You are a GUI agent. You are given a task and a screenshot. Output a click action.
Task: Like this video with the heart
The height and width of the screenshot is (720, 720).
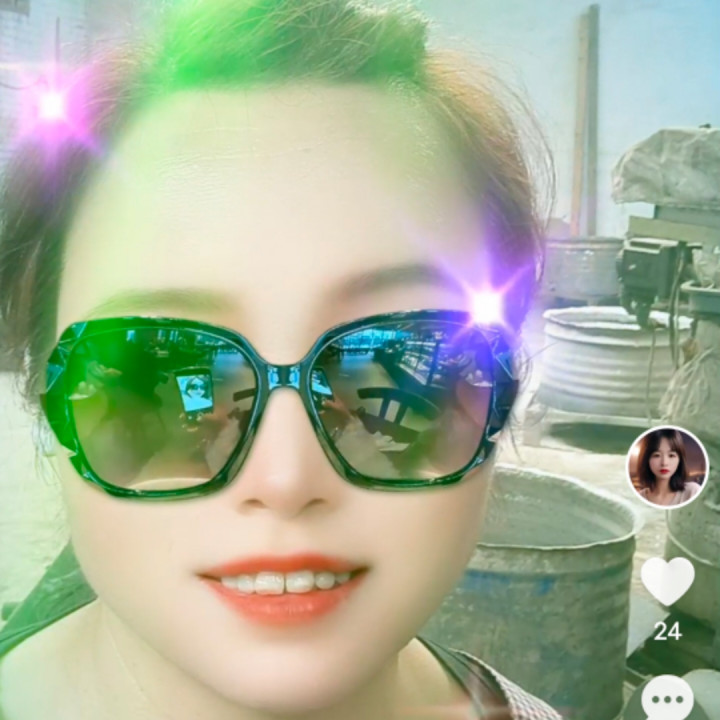click(x=667, y=580)
